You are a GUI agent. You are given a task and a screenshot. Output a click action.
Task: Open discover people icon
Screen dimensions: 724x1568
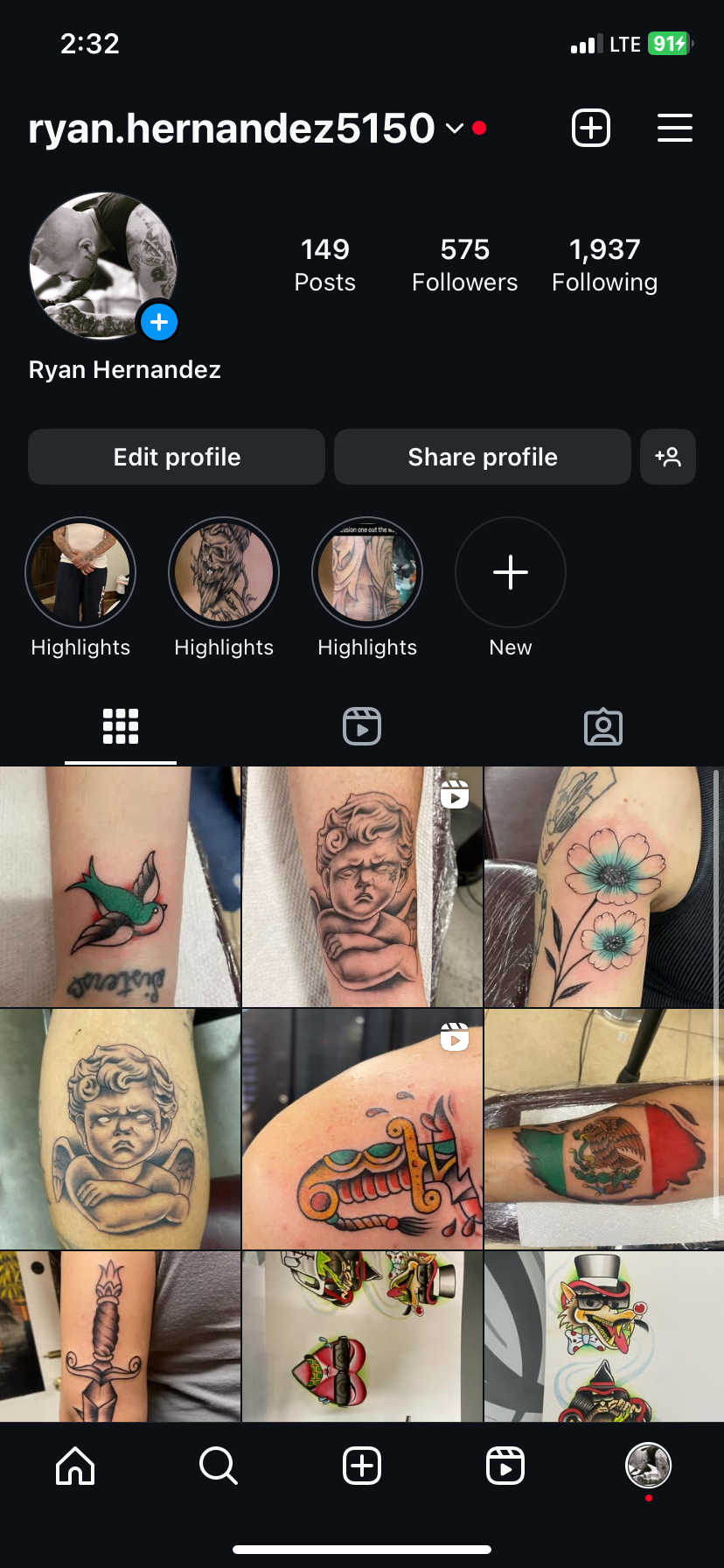click(668, 457)
